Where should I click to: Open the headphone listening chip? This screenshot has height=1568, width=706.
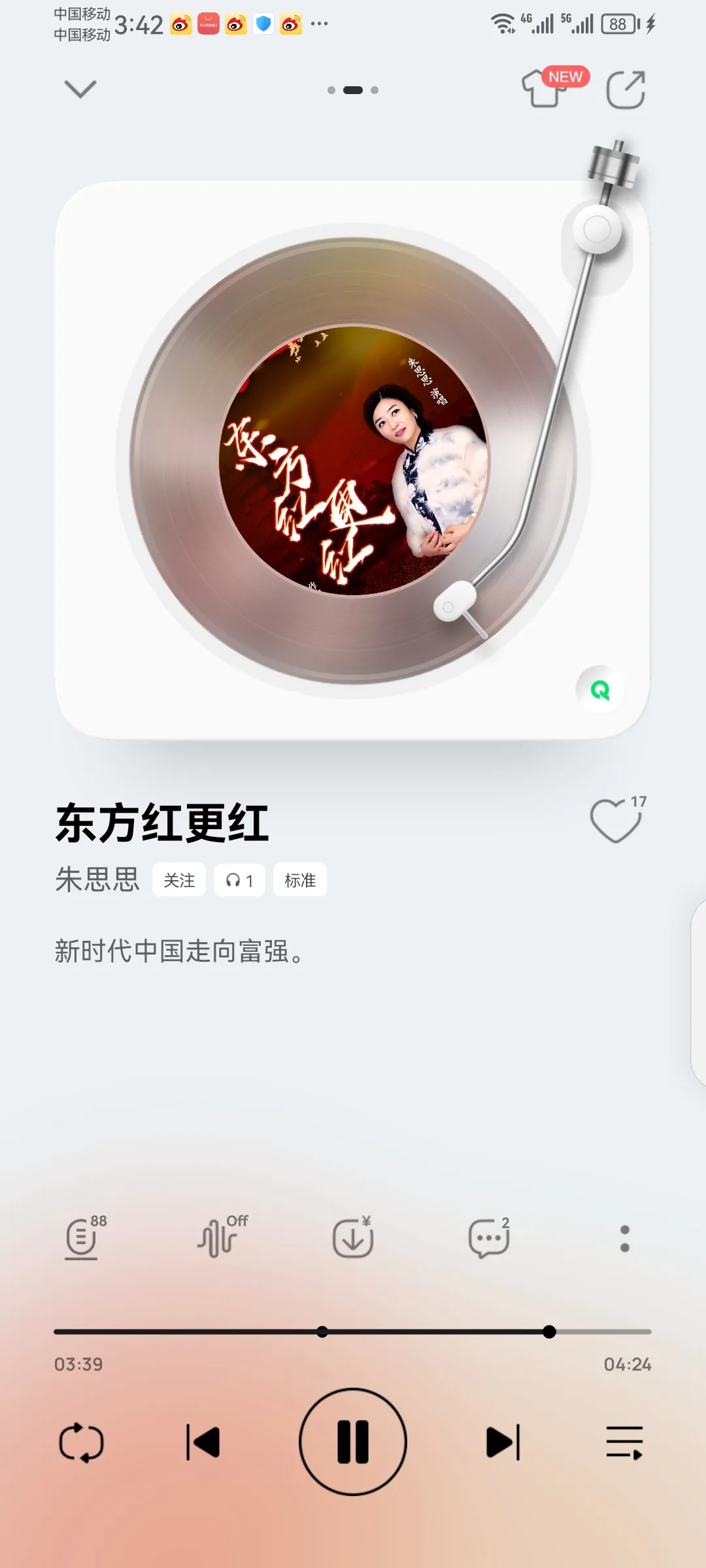[239, 880]
